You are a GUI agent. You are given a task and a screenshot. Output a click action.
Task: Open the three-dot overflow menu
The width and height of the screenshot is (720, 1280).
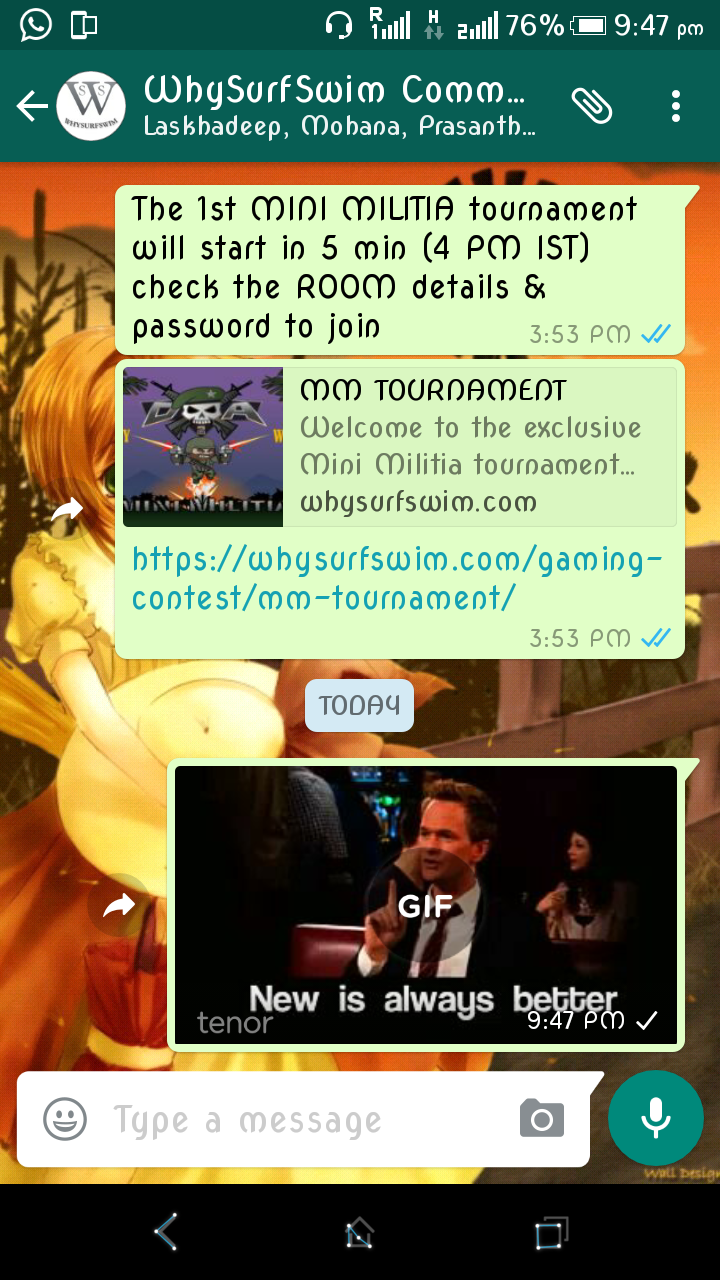point(676,106)
